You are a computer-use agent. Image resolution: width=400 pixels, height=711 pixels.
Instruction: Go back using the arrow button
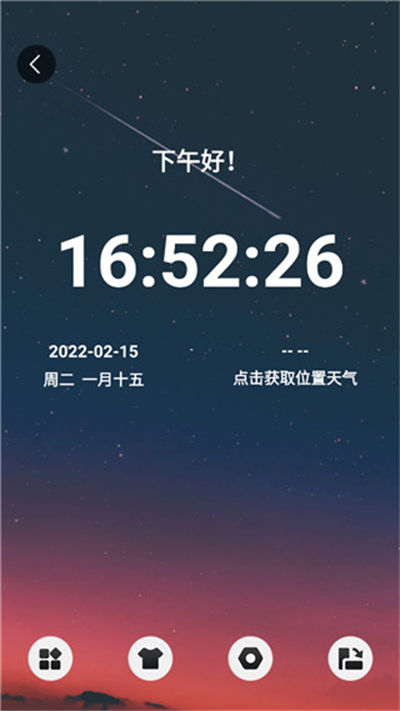point(36,64)
